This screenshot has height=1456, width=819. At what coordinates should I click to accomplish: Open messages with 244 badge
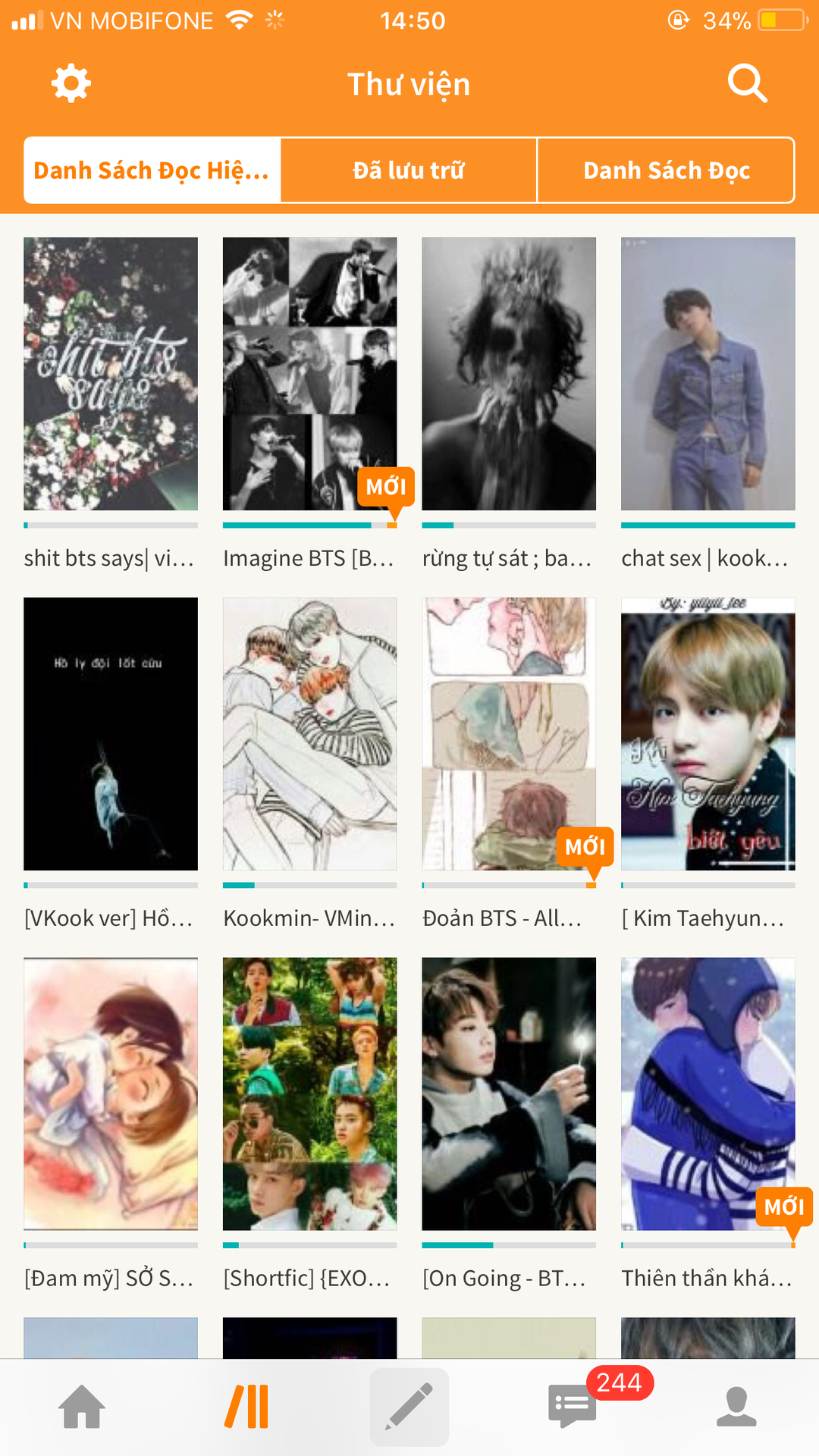(x=574, y=1407)
